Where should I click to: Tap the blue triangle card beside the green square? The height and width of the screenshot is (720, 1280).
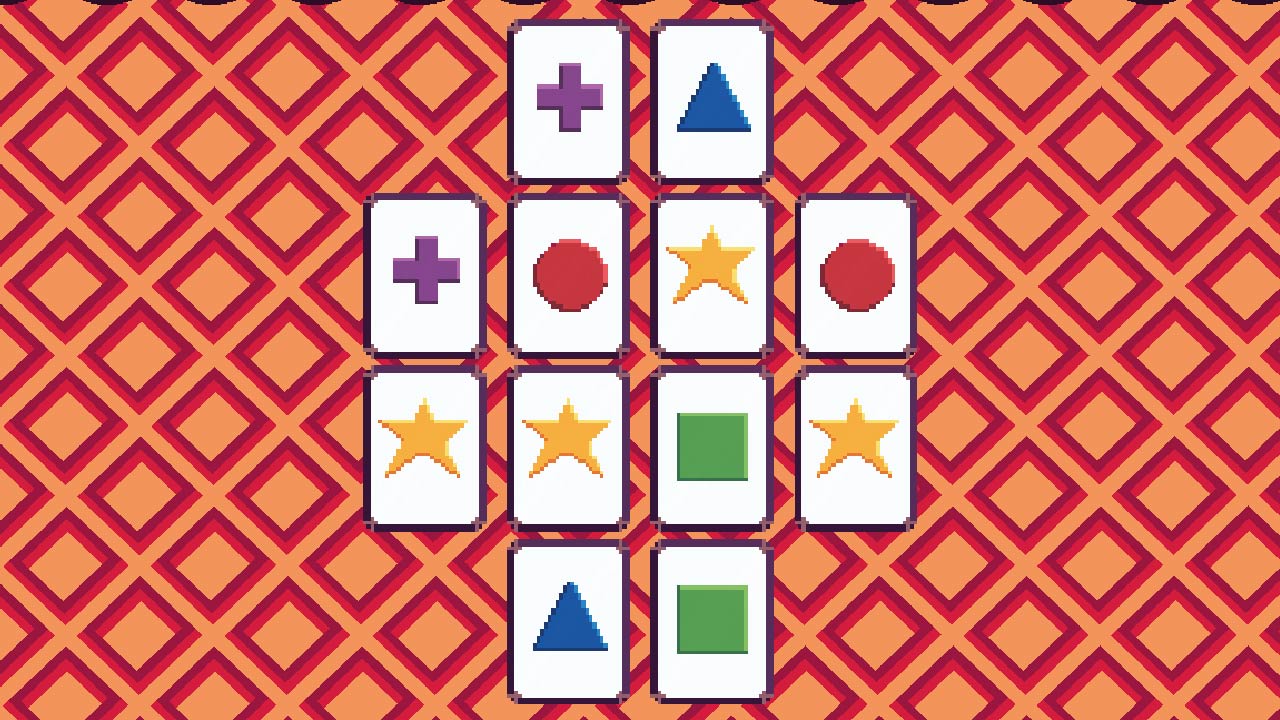[568, 620]
